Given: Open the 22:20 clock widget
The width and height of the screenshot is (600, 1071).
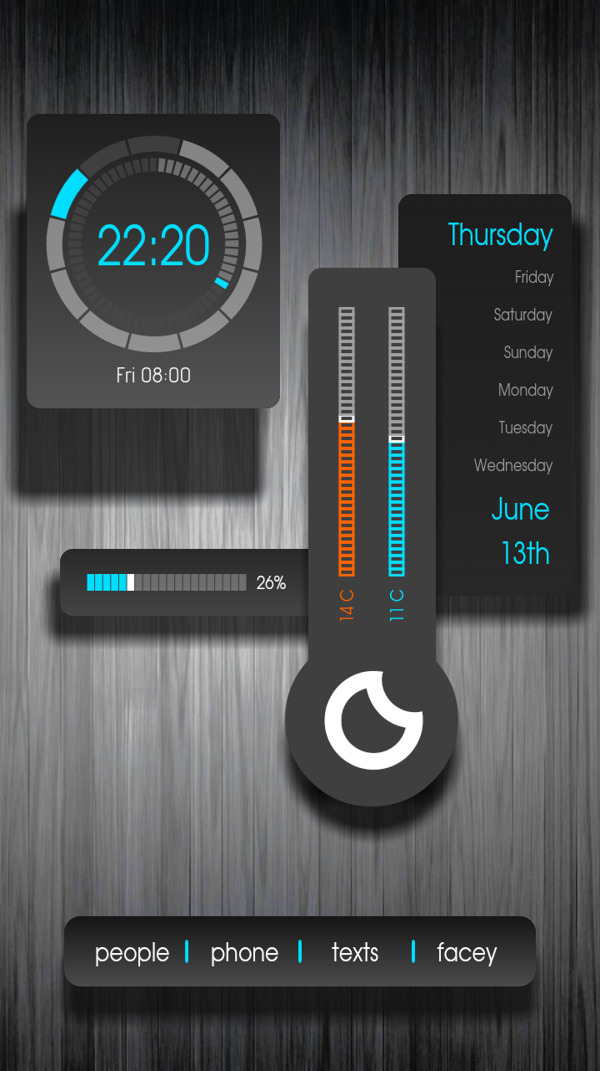Looking at the screenshot, I should click(x=153, y=246).
